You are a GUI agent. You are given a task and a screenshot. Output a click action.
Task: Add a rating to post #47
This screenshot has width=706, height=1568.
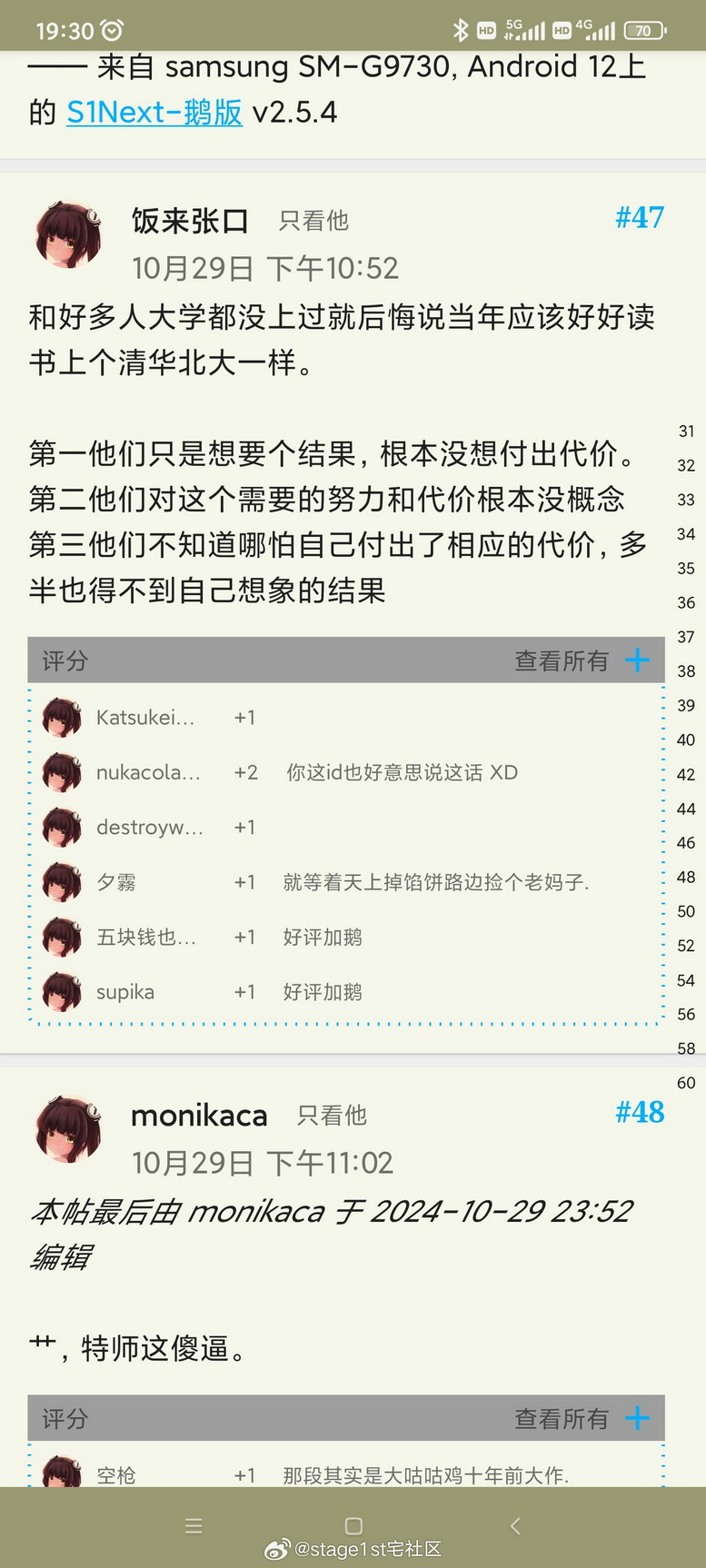pos(638,660)
